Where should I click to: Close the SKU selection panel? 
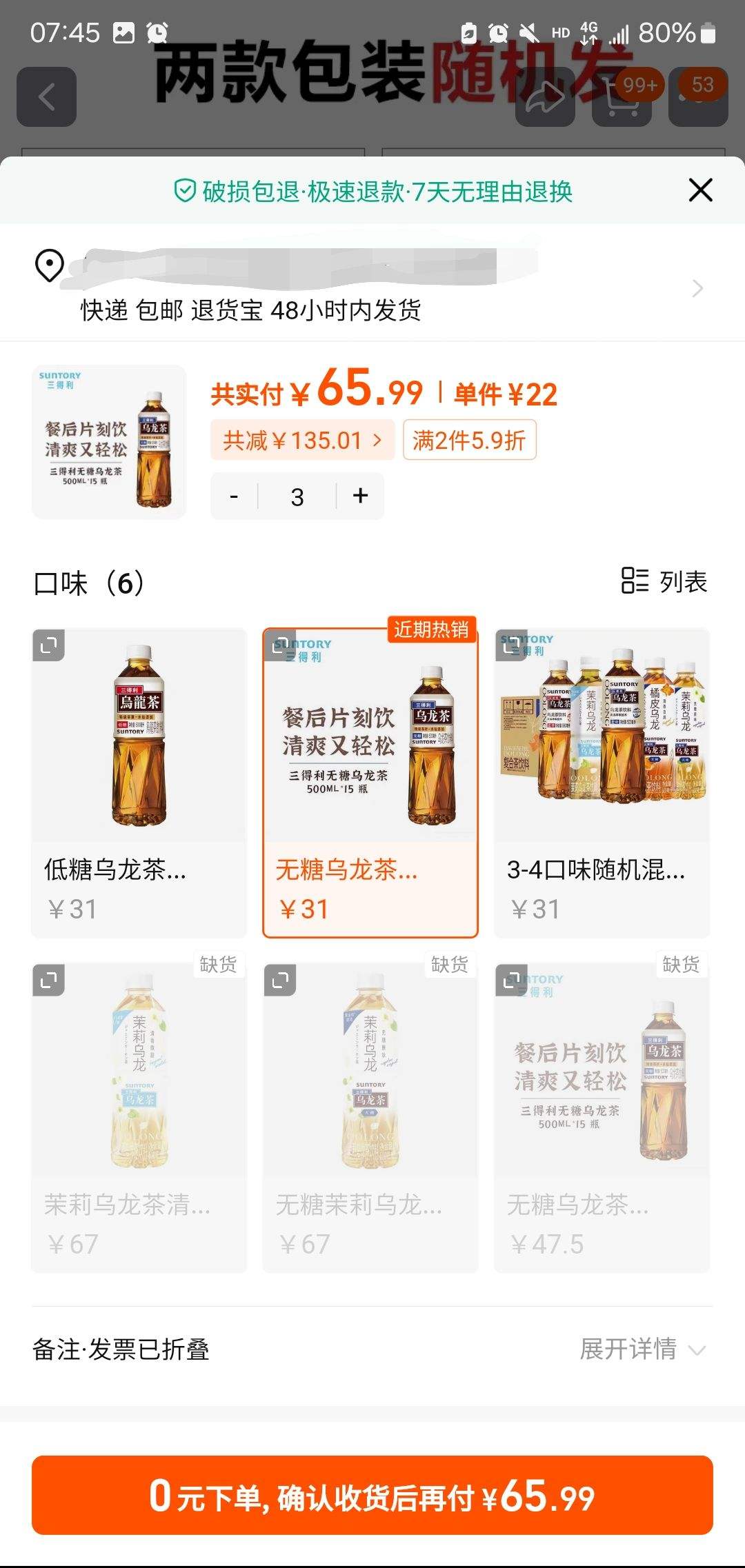click(x=700, y=191)
